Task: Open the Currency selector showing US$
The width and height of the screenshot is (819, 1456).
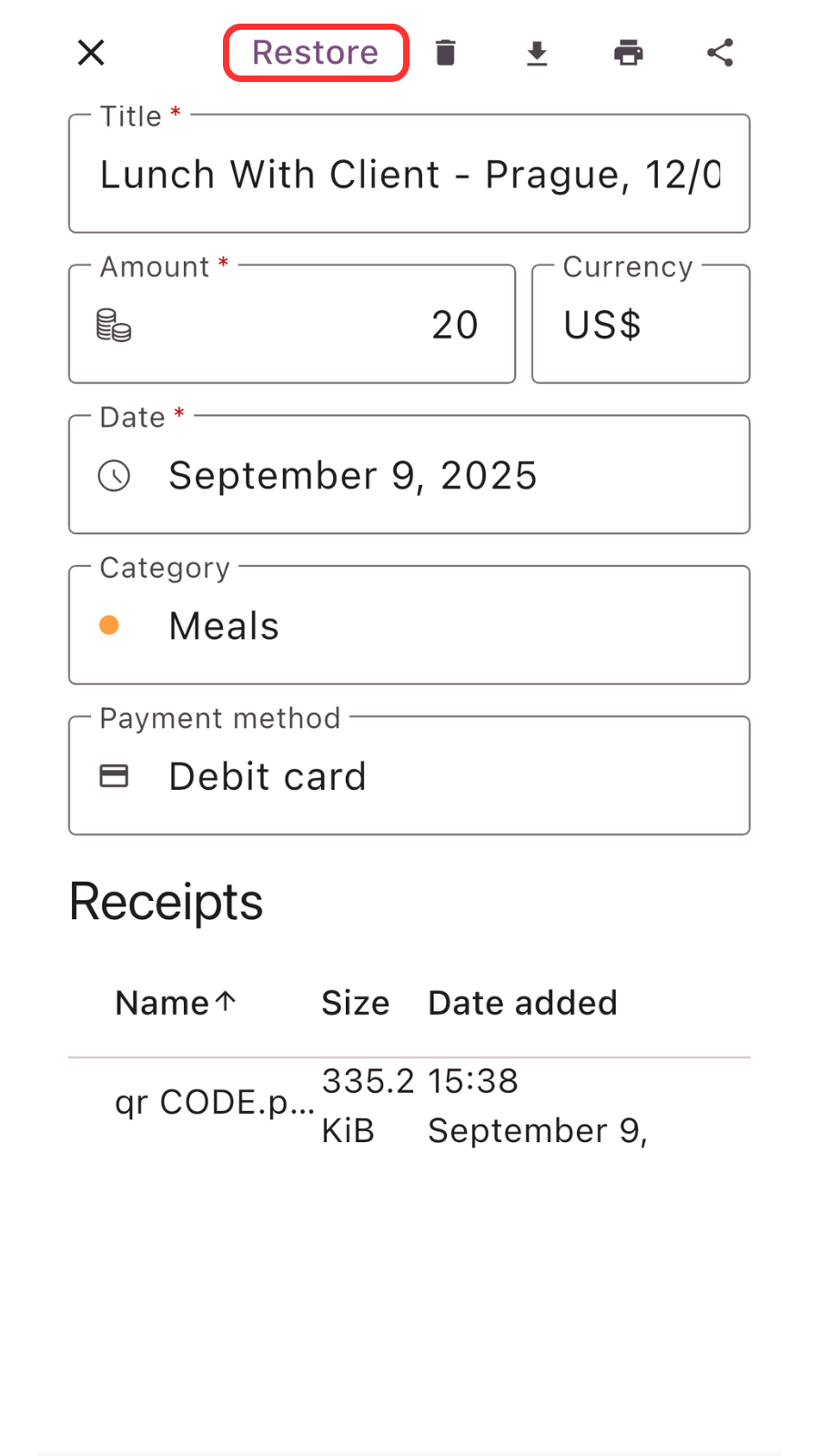Action: [x=640, y=325]
